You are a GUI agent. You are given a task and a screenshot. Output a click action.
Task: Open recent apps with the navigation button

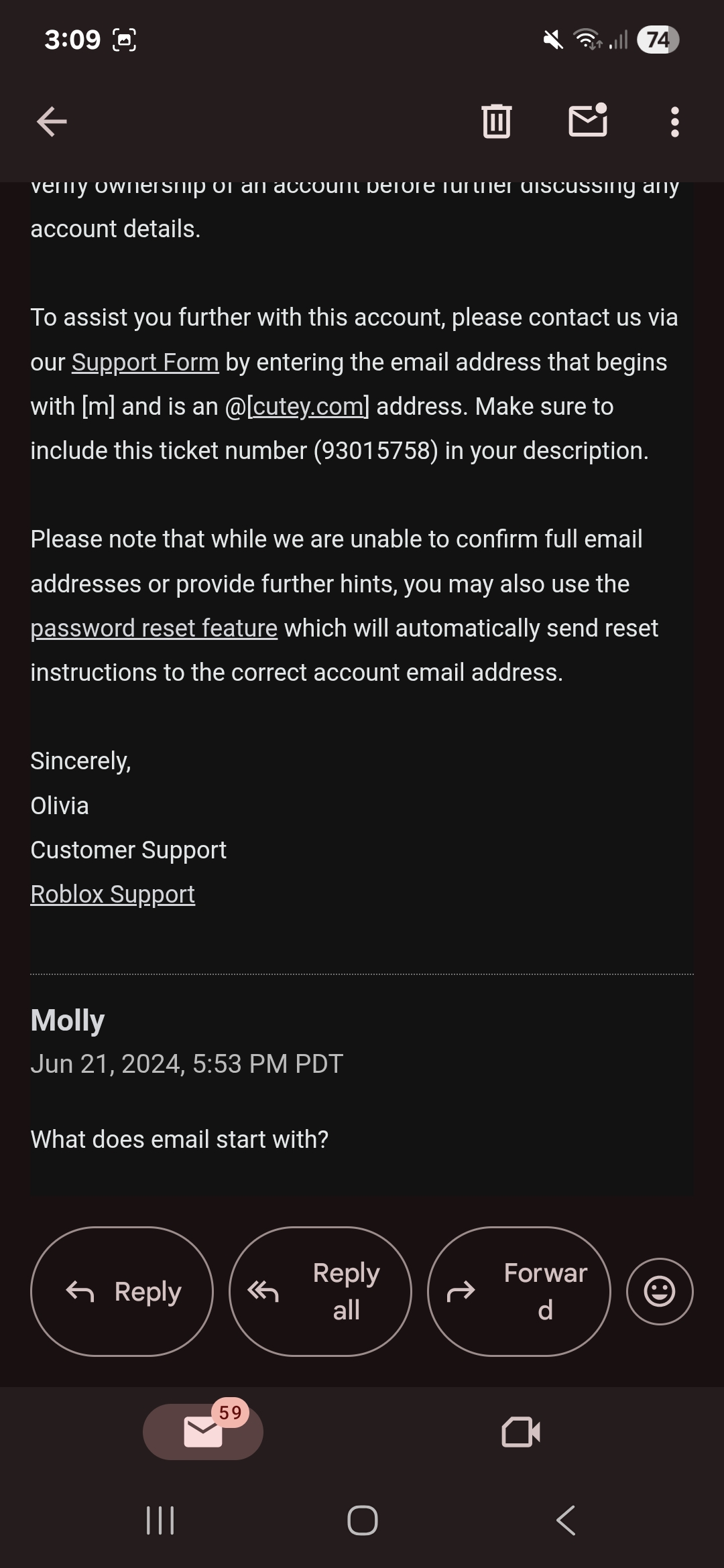(159, 1521)
